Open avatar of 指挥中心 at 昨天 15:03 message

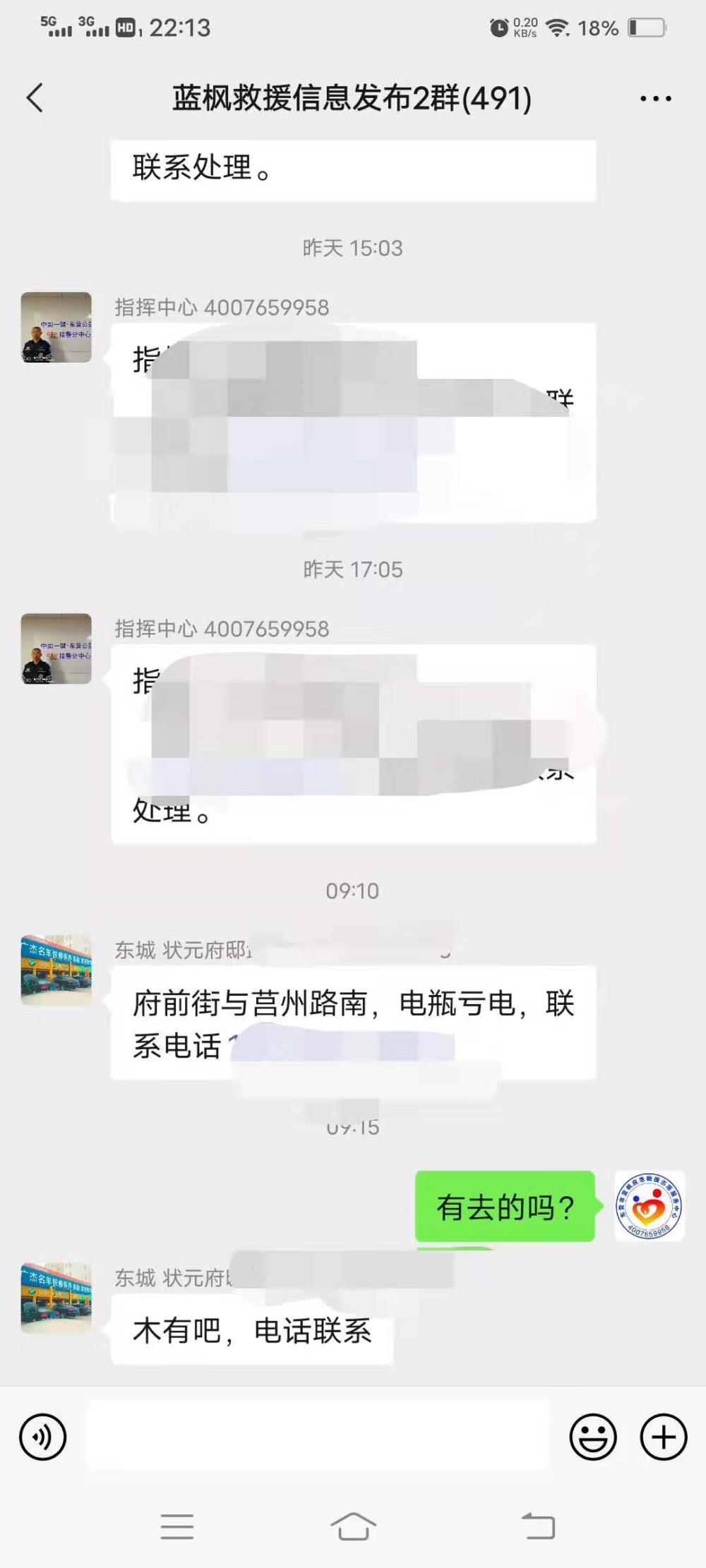click(56, 327)
